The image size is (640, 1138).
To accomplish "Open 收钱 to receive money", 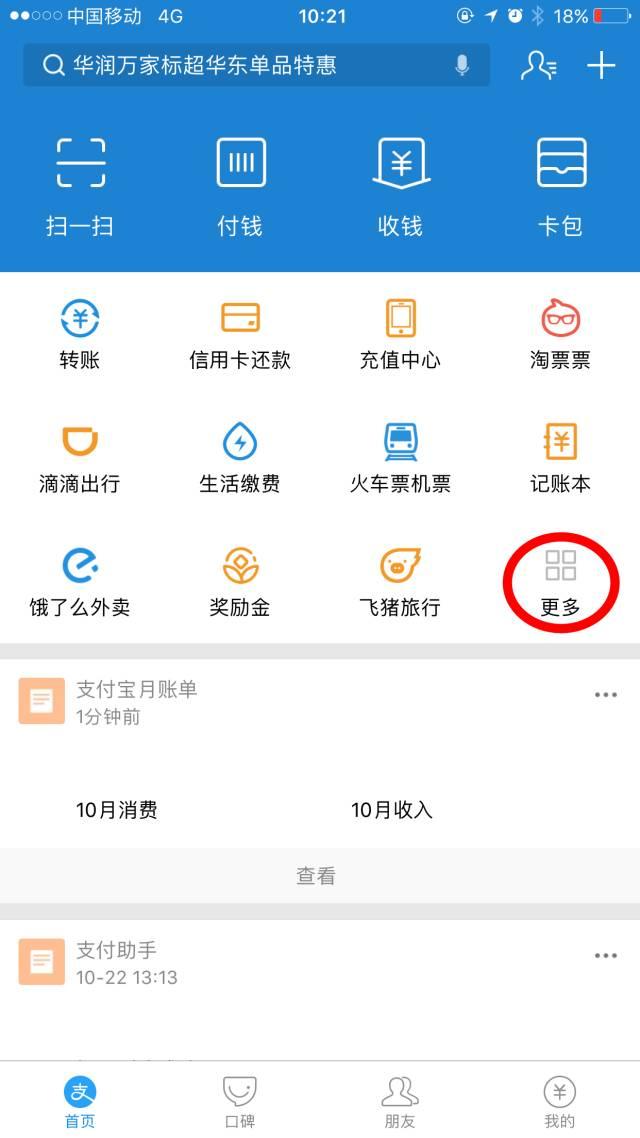I will 400,186.
